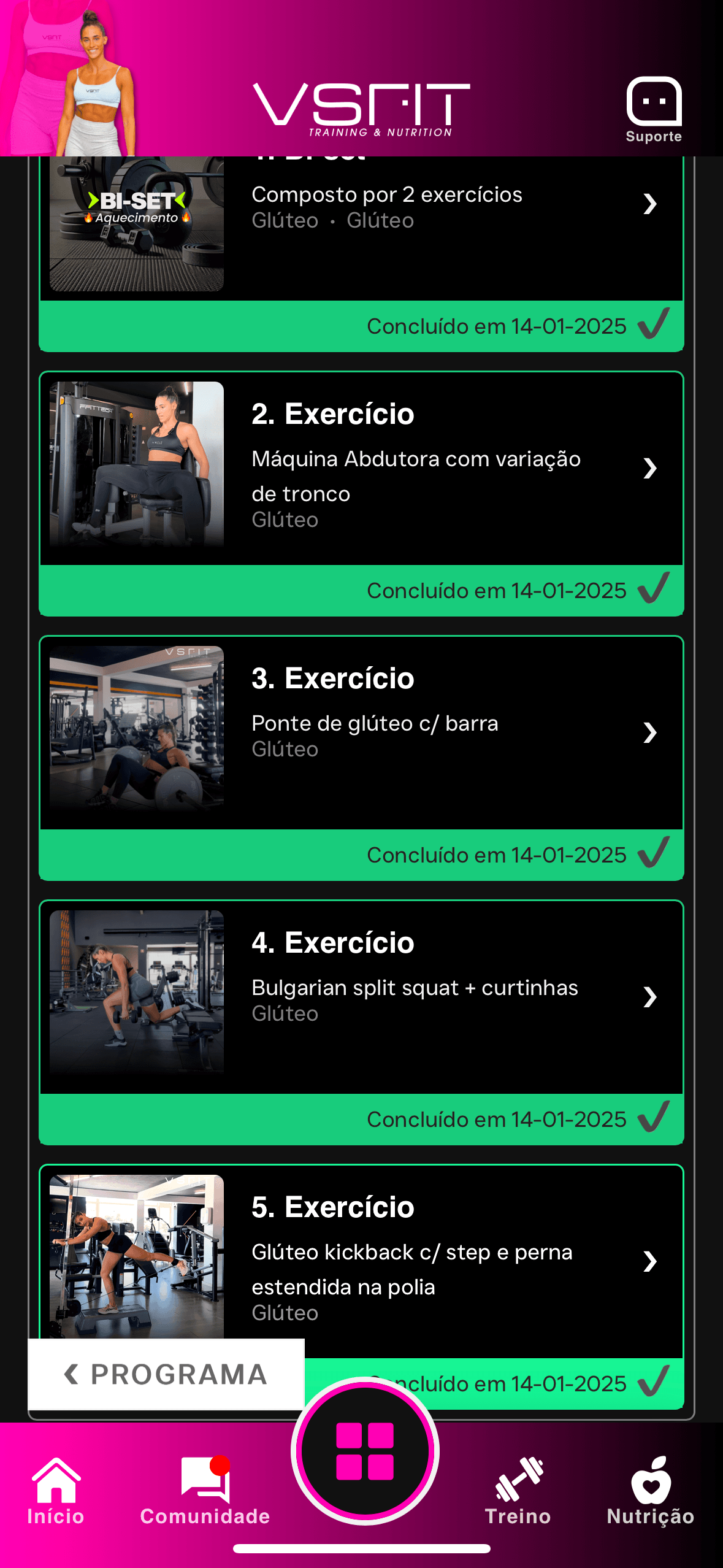This screenshot has width=723, height=1568.
Task: Switch to the Treino tab
Action: pyautogui.click(x=518, y=1491)
